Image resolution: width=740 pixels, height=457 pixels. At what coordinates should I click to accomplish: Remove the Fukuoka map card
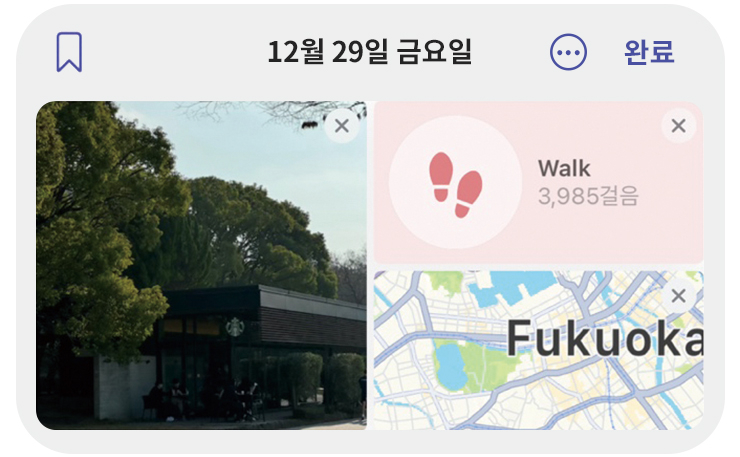[x=678, y=296]
